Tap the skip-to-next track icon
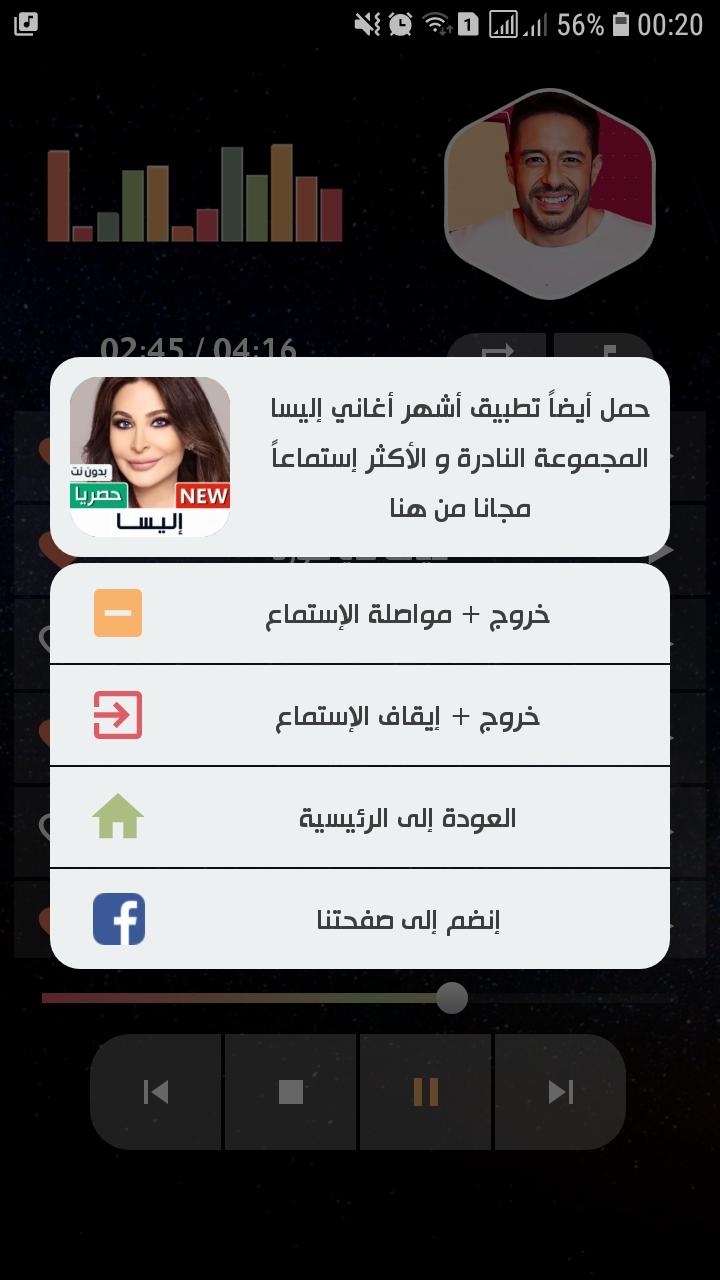 [x=560, y=1092]
